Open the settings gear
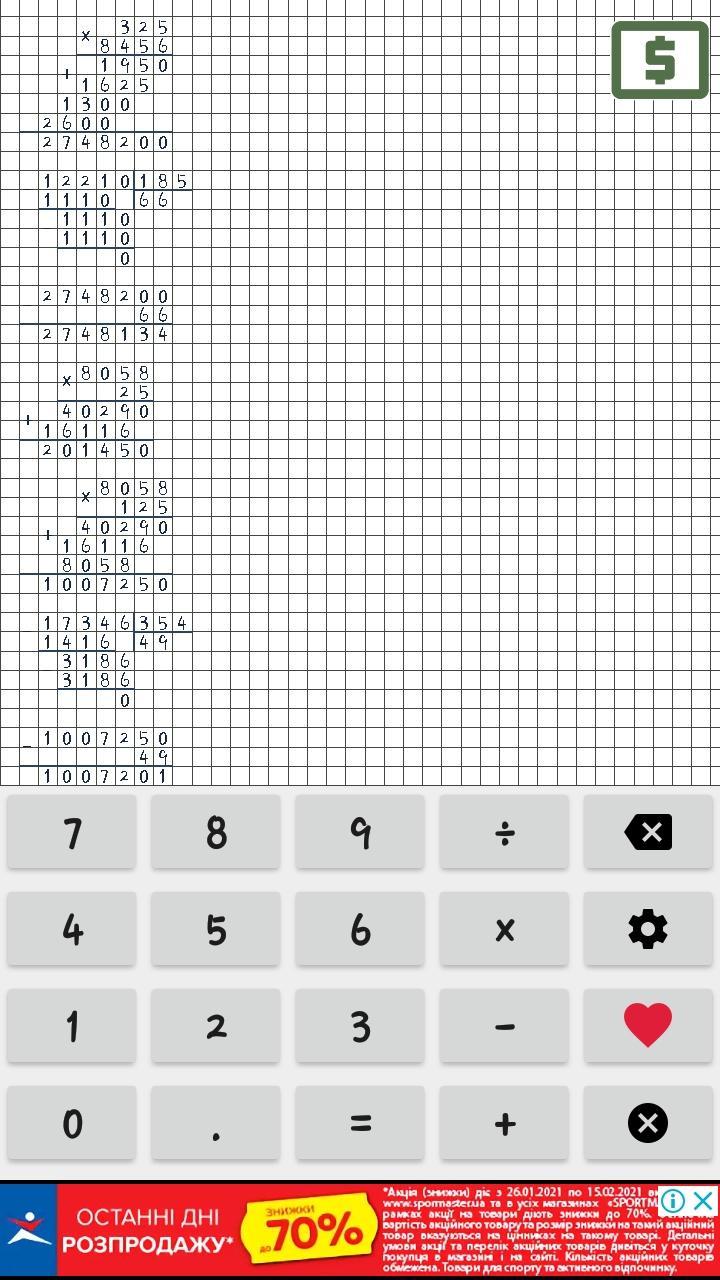 click(648, 929)
